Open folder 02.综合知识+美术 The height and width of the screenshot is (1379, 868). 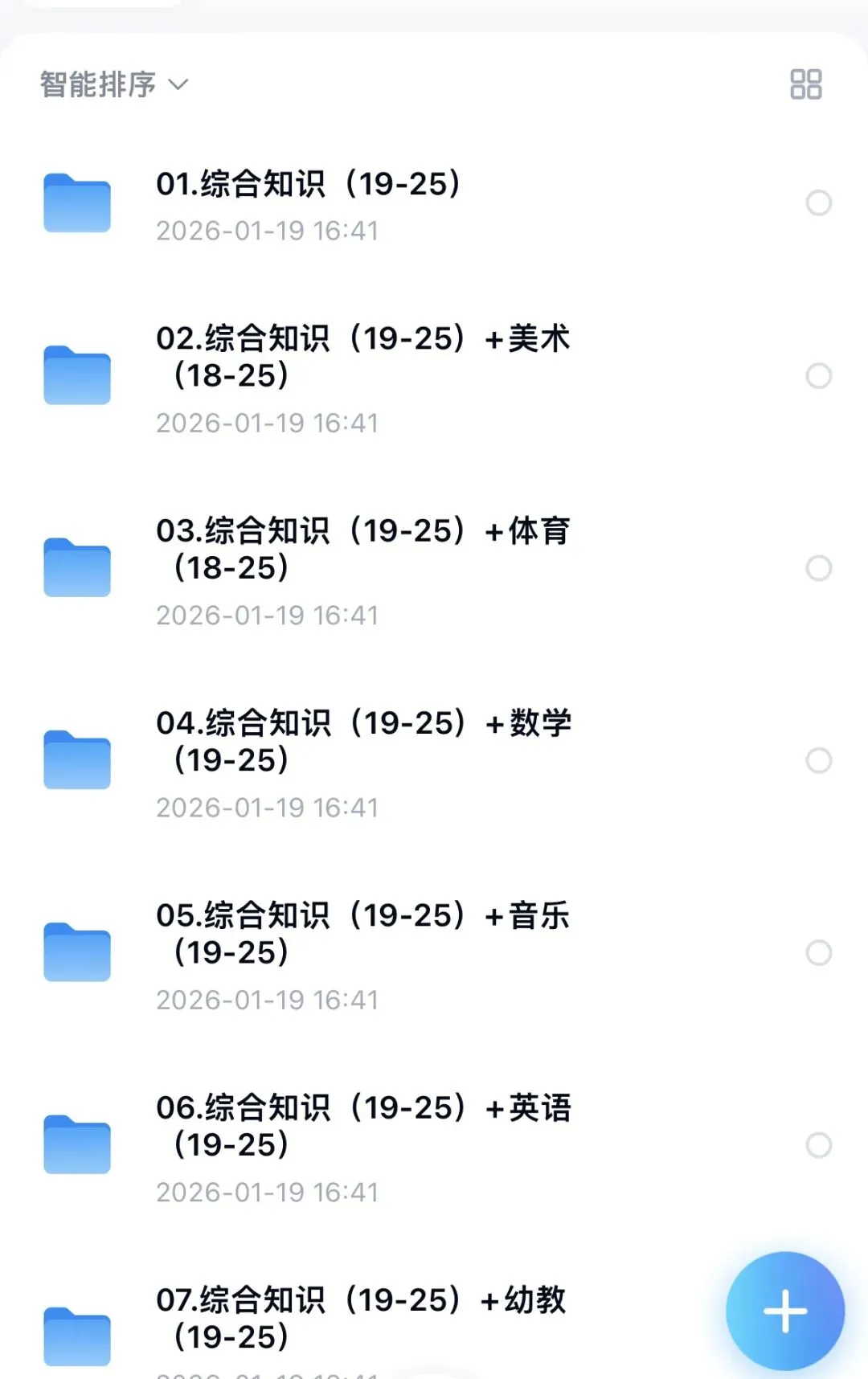(362, 357)
